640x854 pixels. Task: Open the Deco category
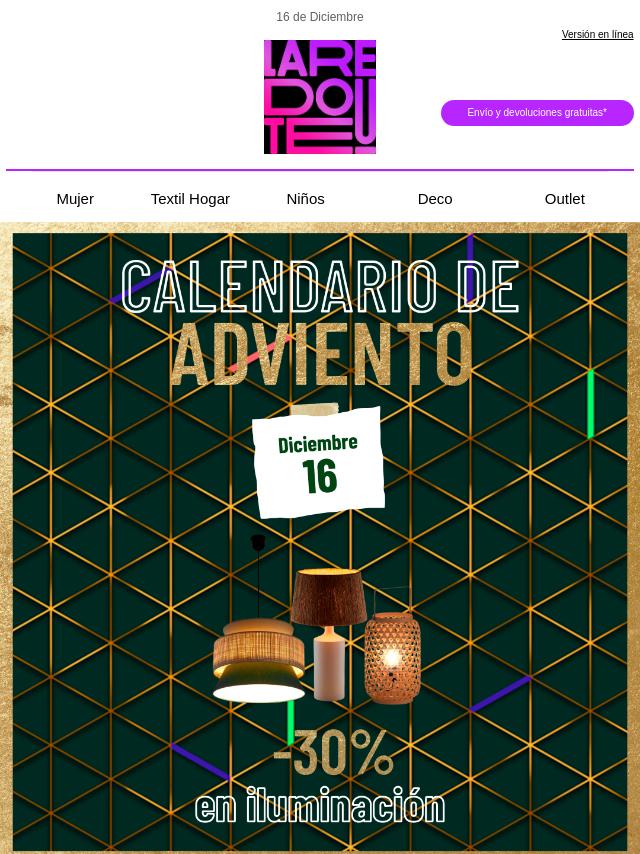coord(435,199)
